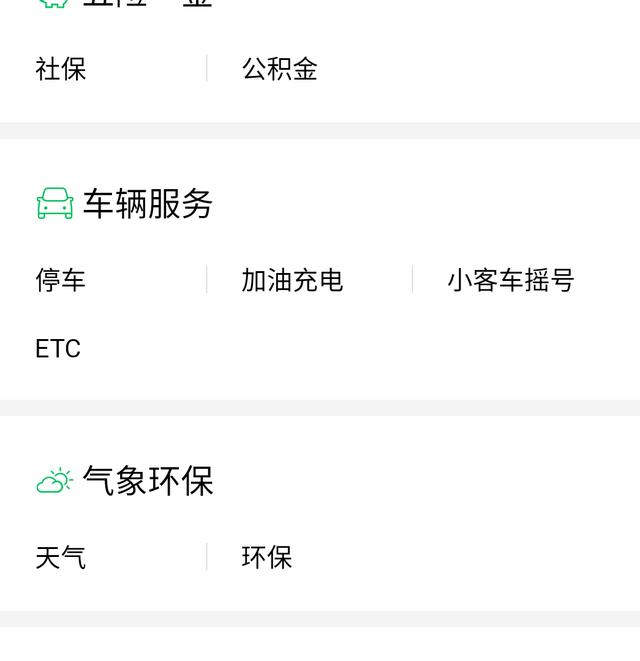
Task: Open the 社保 service
Action: pyautogui.click(x=61, y=69)
